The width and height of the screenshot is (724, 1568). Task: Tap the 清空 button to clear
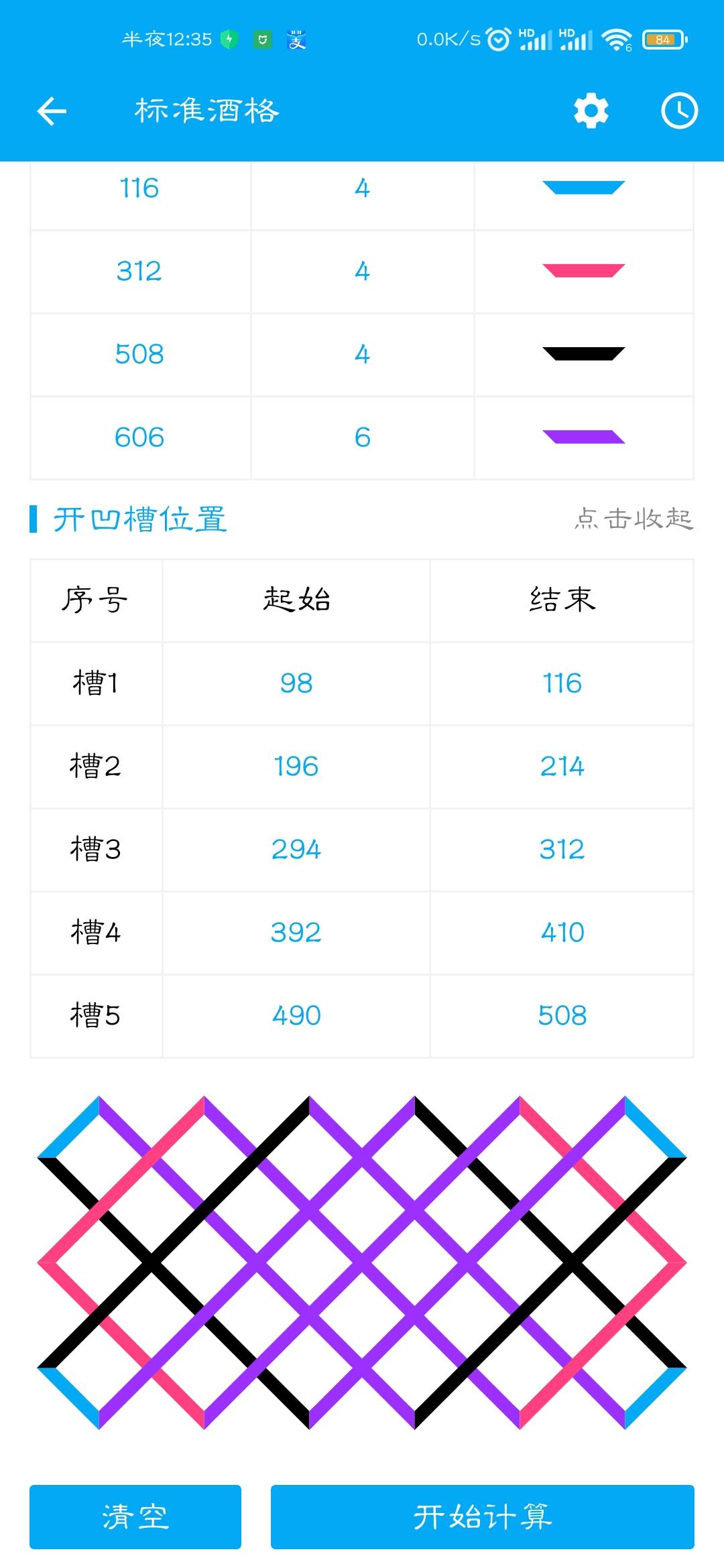(x=135, y=1517)
